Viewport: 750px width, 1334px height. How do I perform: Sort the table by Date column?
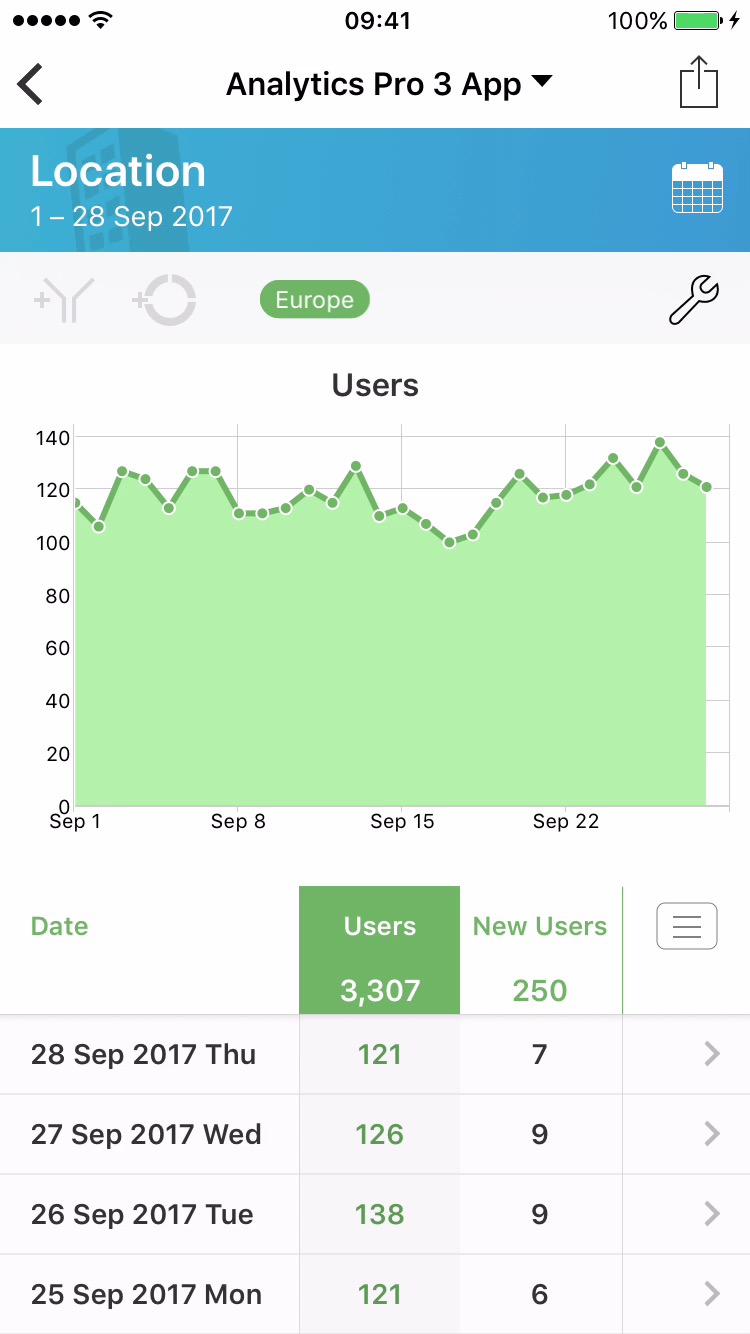tap(60, 926)
